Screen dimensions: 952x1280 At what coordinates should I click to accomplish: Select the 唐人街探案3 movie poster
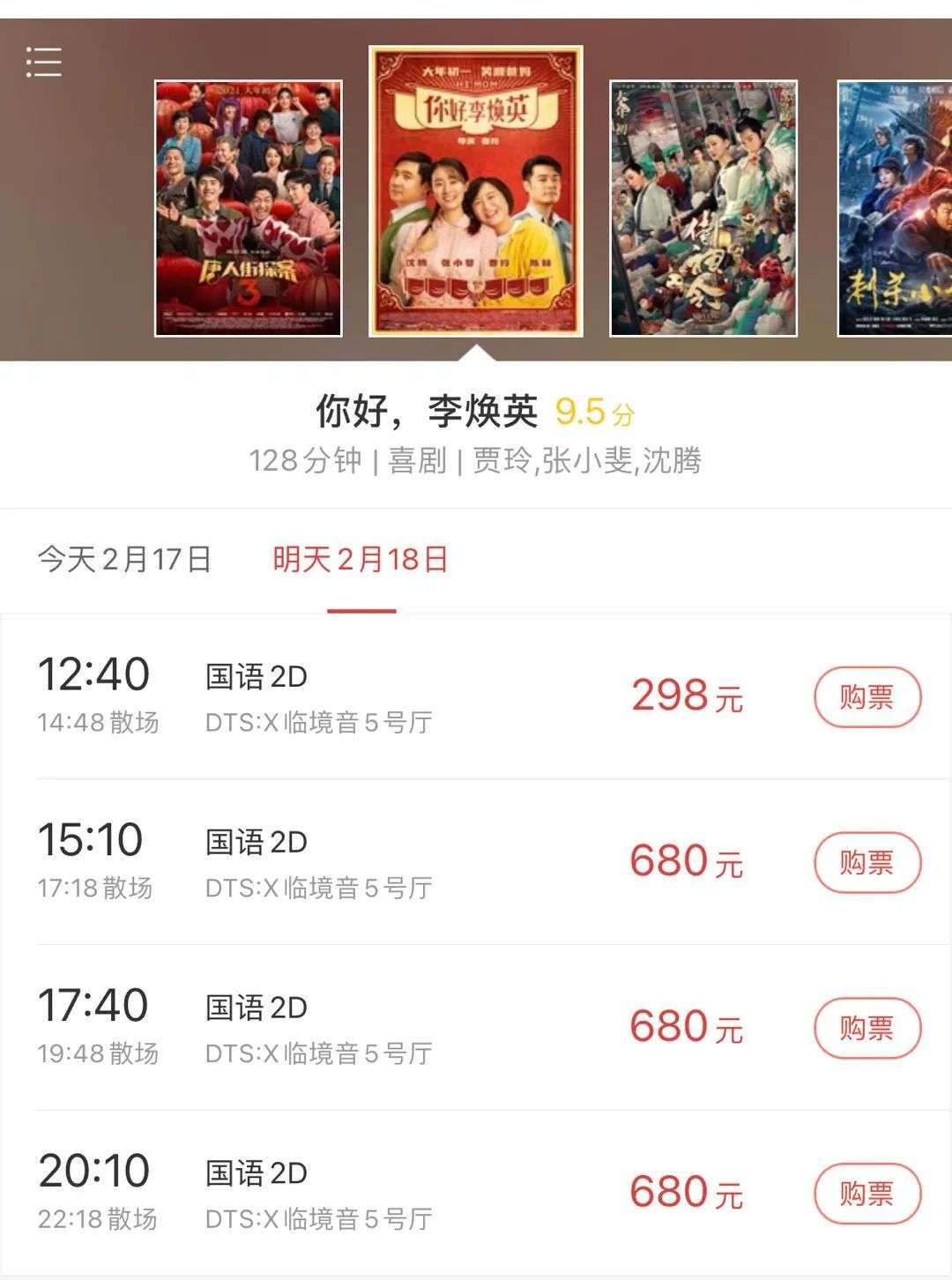tap(249, 208)
